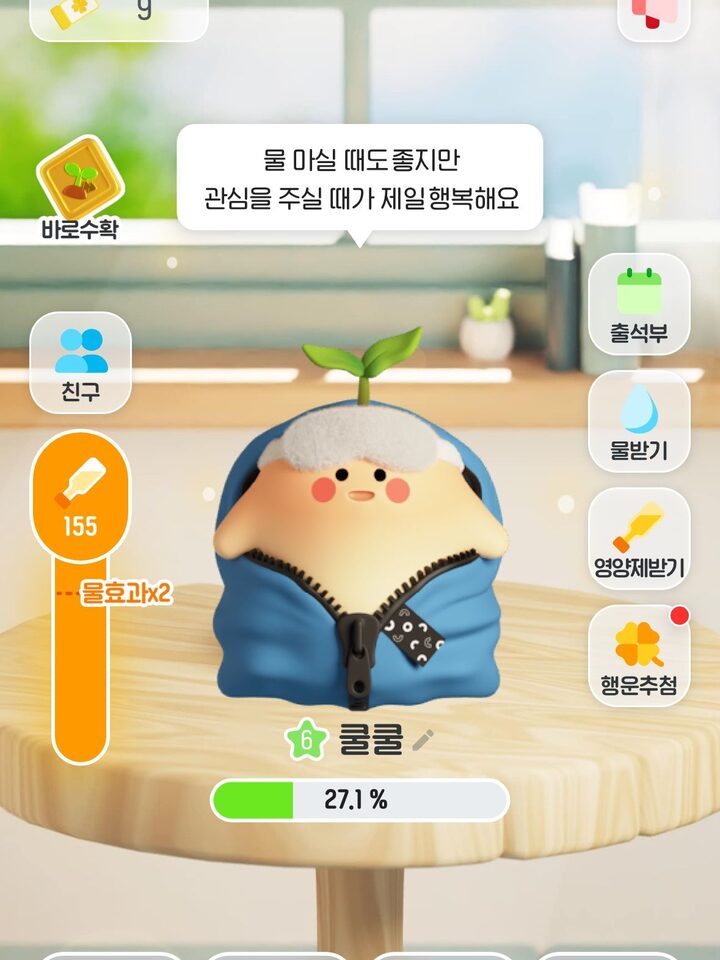Open the 행운추첨 lucky draw
This screenshot has height=960, width=720.
click(639, 655)
